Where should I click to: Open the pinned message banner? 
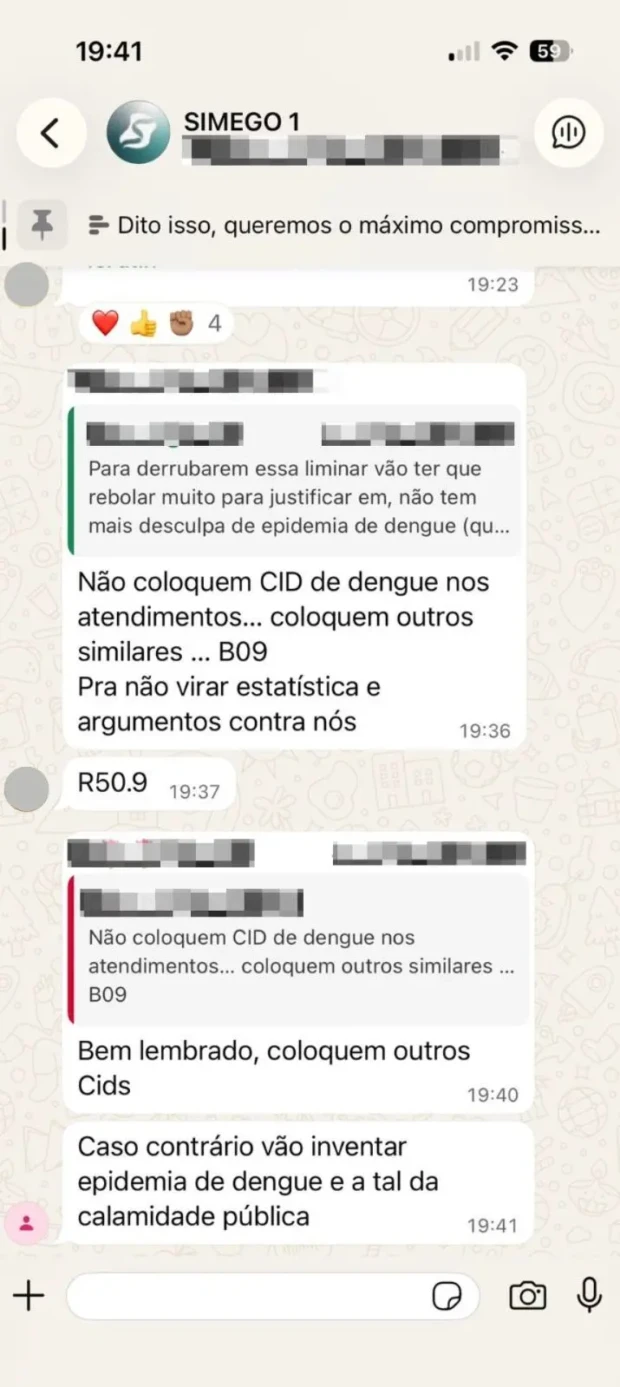pyautogui.click(x=340, y=225)
